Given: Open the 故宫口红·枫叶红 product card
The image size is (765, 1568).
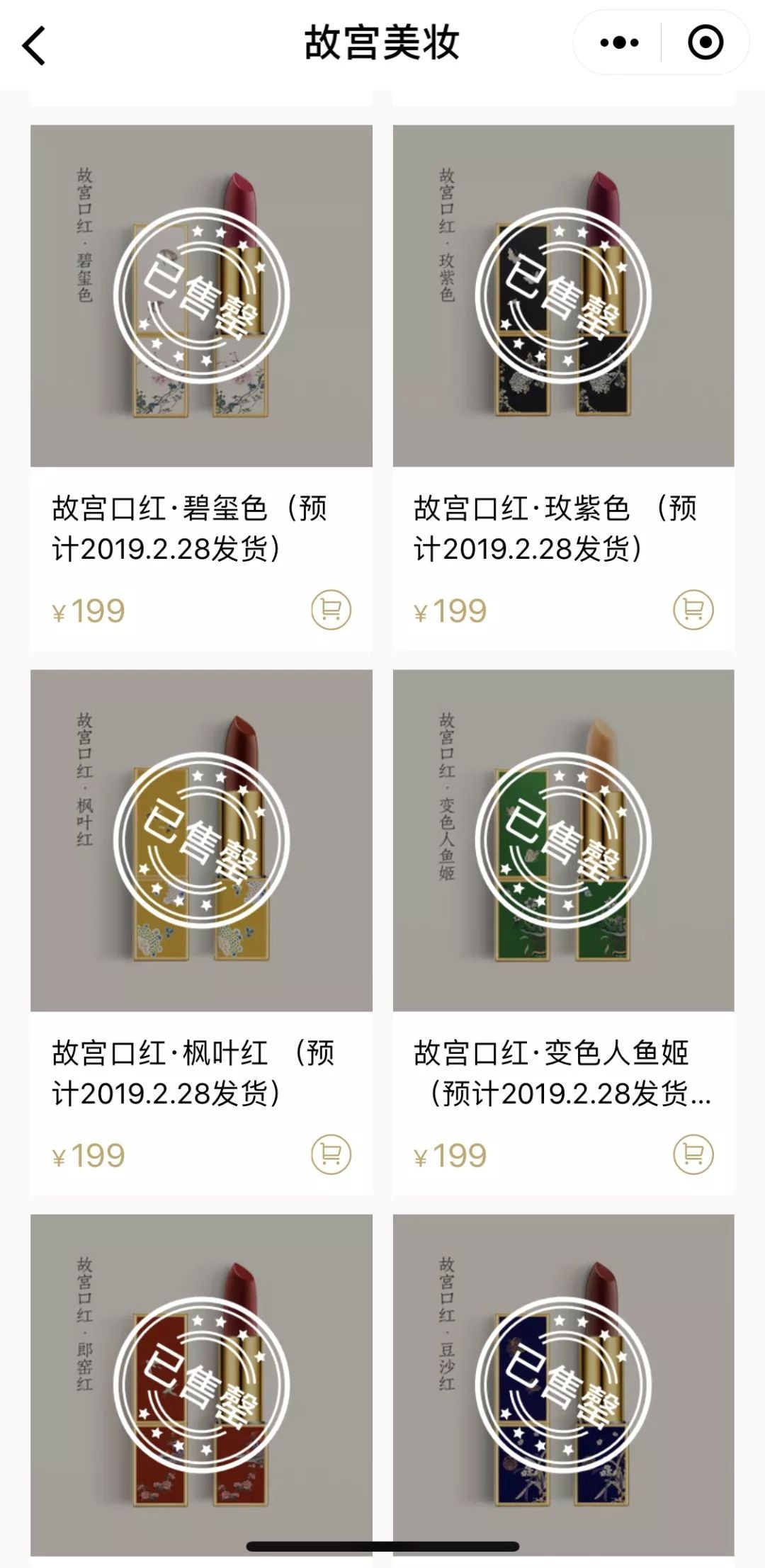Looking at the screenshot, I should [201, 841].
